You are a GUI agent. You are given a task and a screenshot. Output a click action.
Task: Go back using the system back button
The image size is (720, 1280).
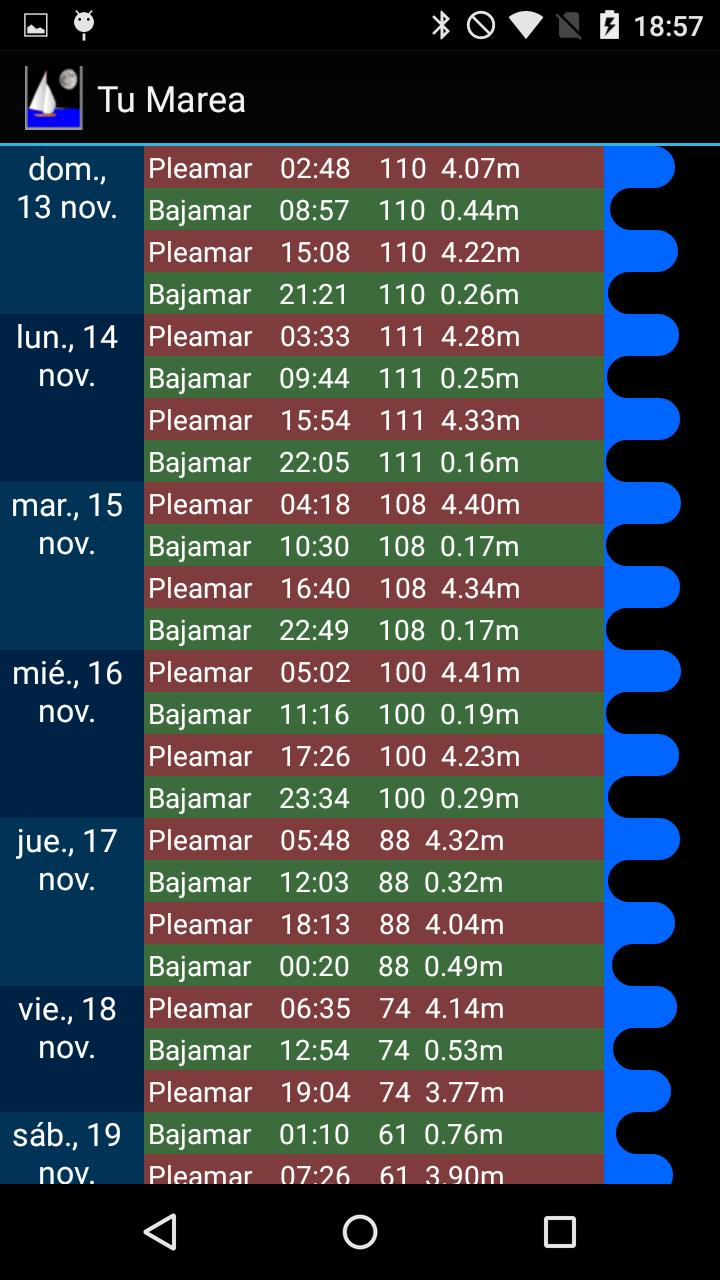(x=160, y=1231)
